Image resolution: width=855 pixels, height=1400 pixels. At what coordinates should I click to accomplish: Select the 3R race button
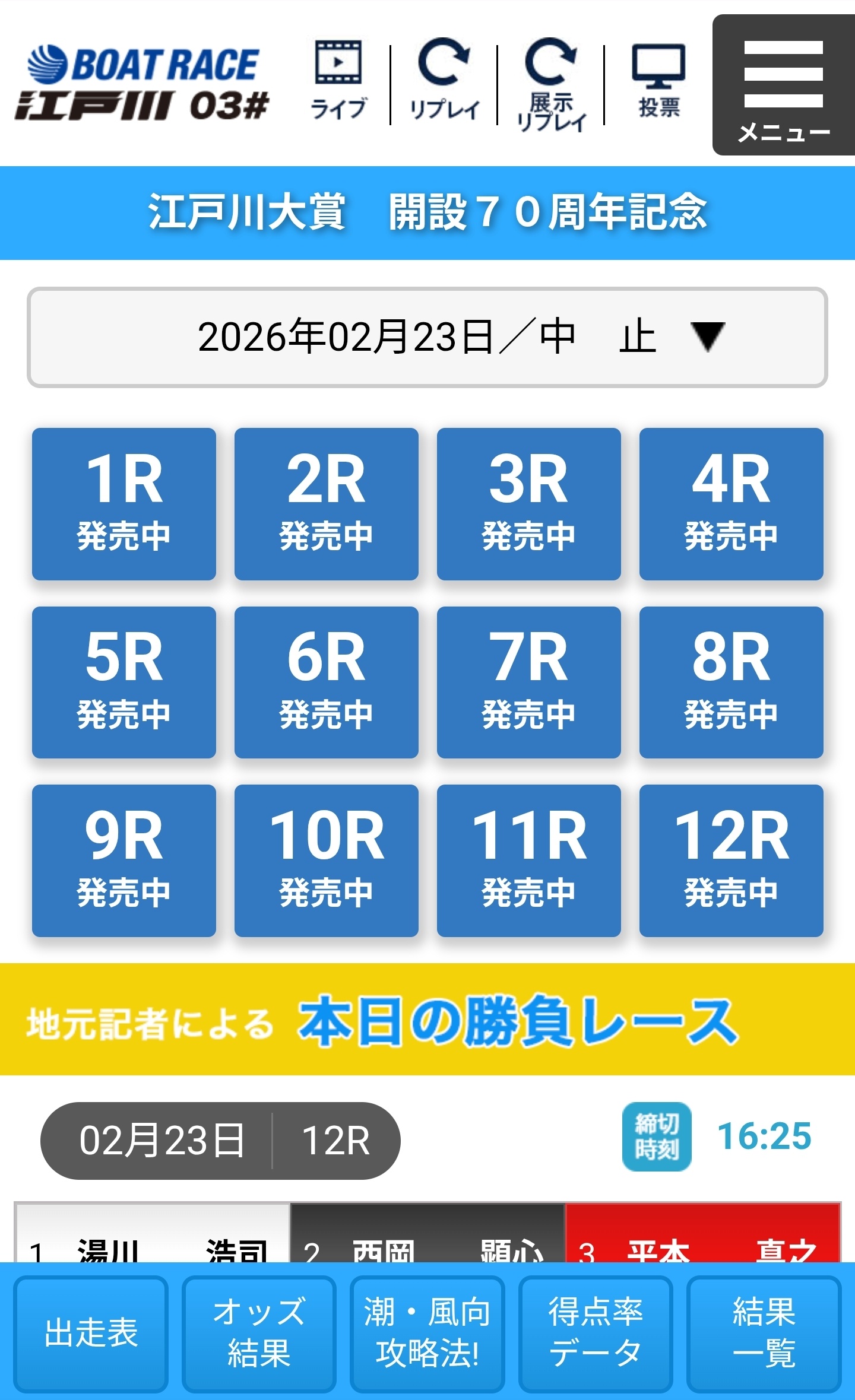[x=528, y=503]
